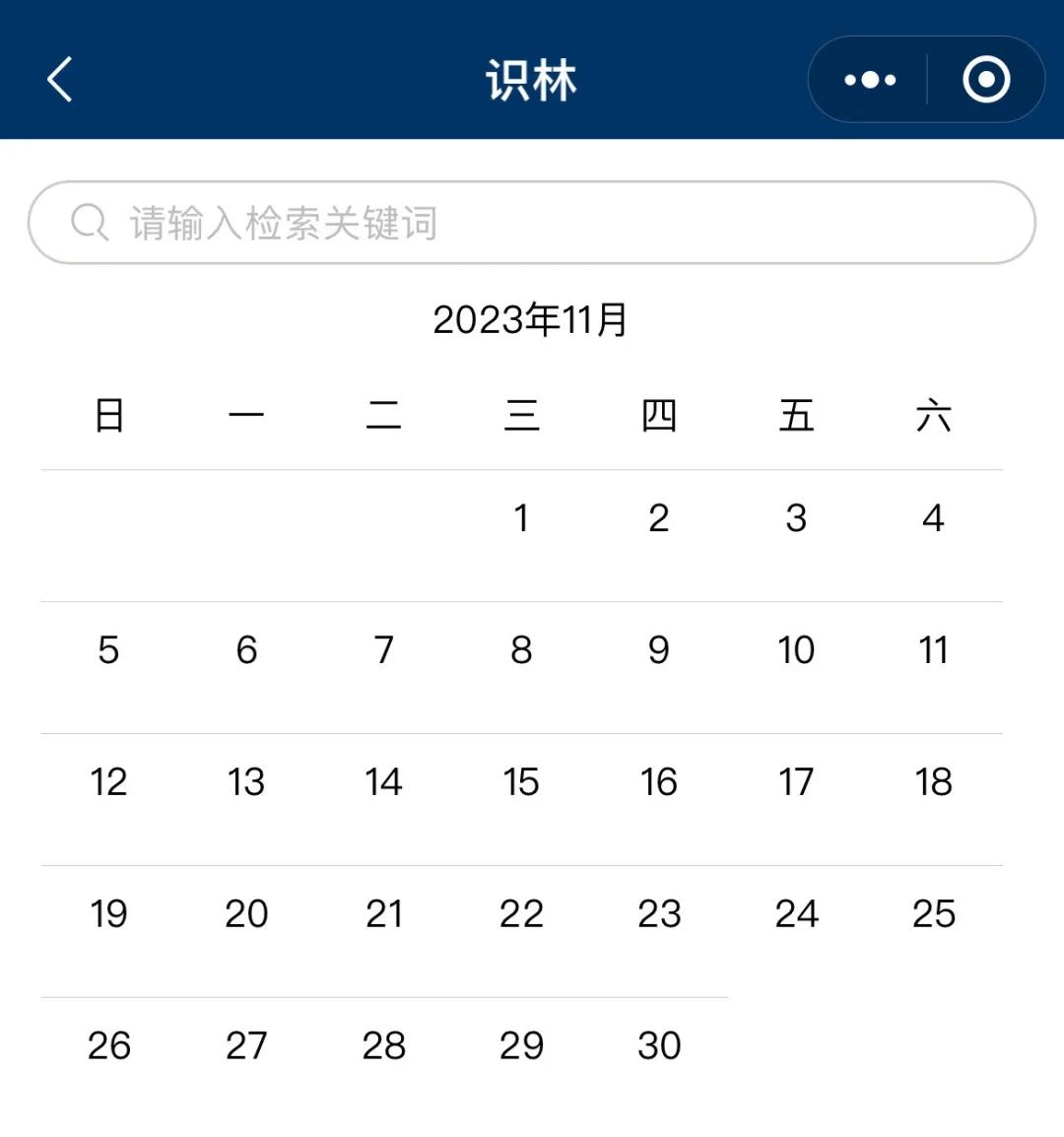Image resolution: width=1064 pixels, height=1137 pixels.
Task: Choose date 4 in the calendar
Action: click(933, 518)
